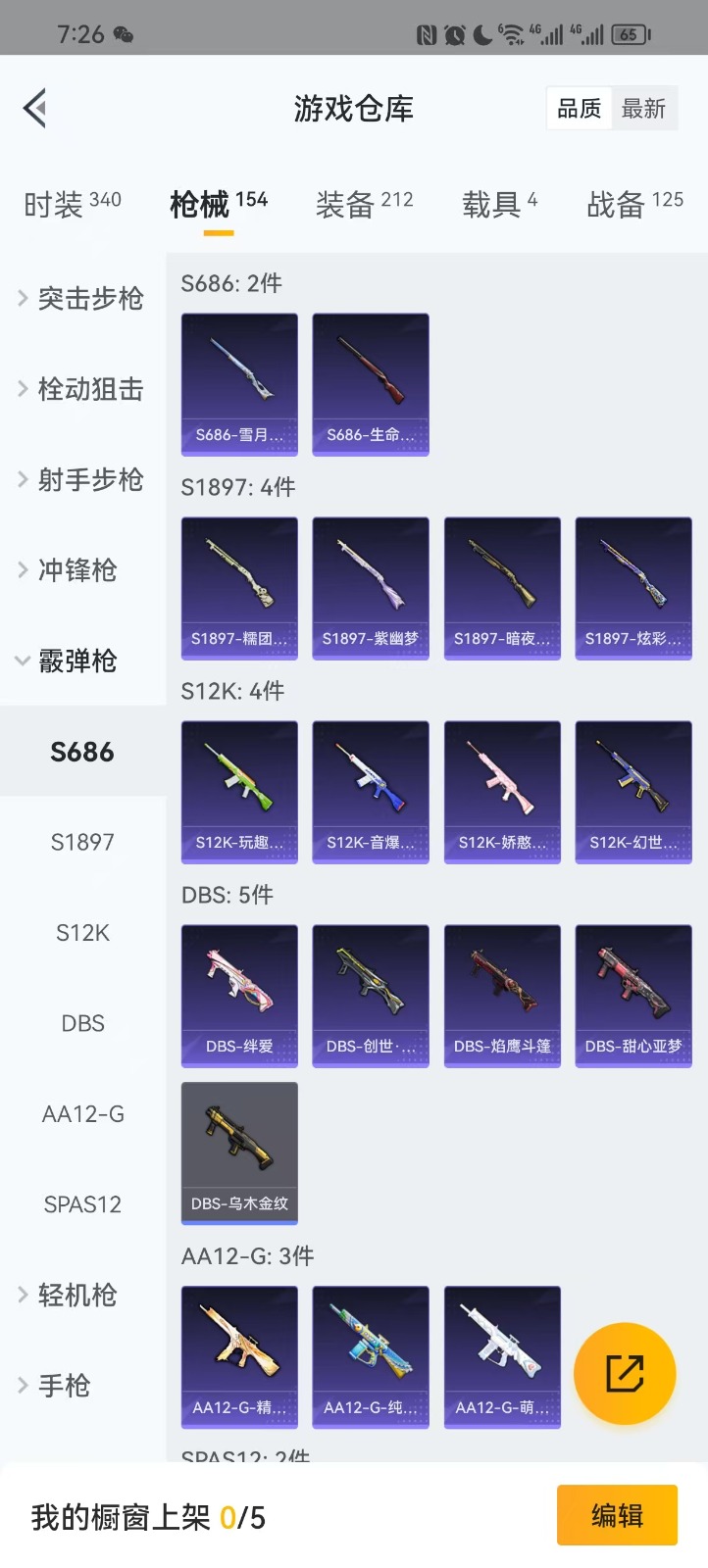The width and height of the screenshot is (708, 1568).
Task: Open the DBS-乌木金纹 item
Action: tap(239, 1152)
